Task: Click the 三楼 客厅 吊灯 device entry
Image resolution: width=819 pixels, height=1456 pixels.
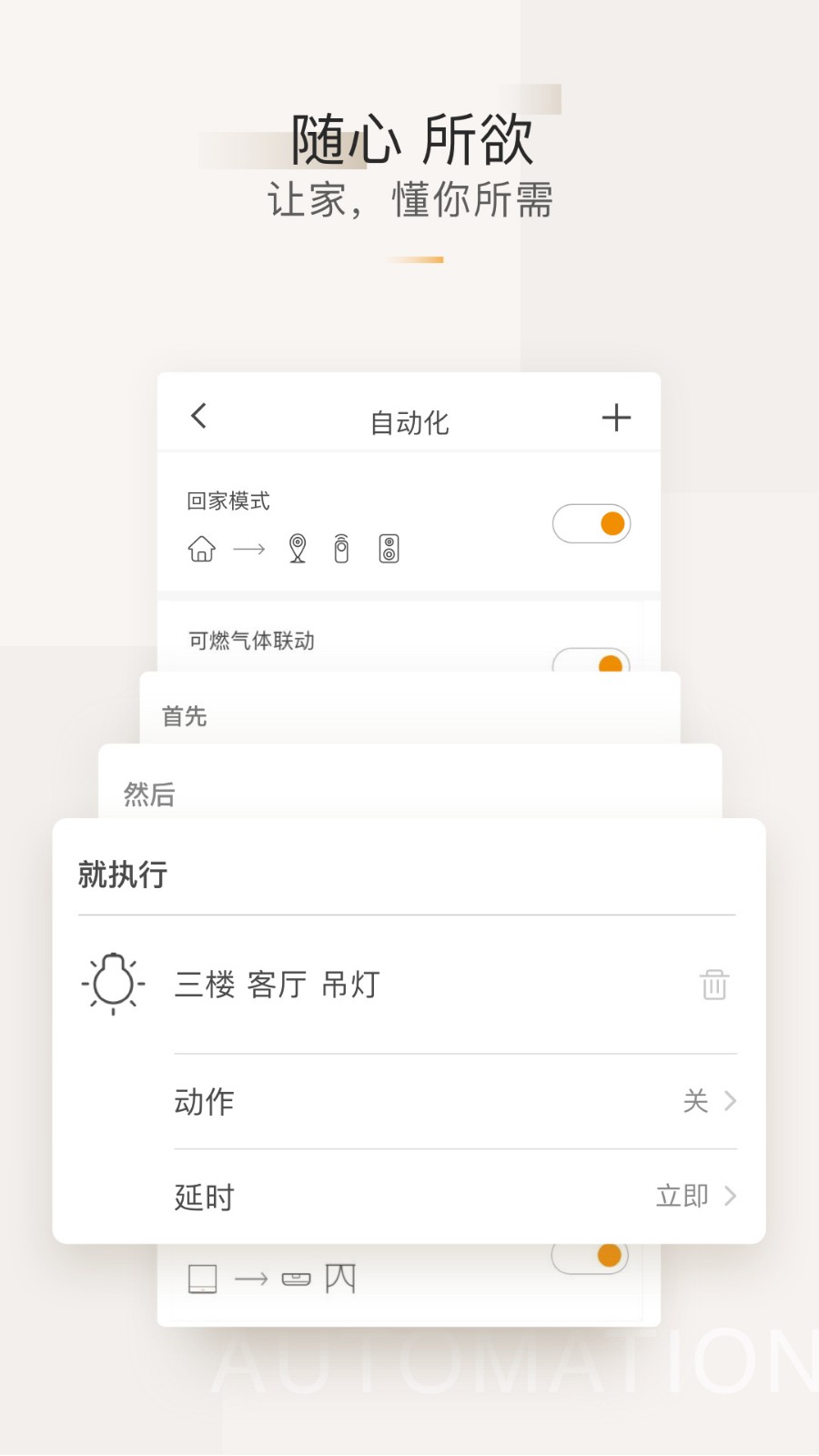Action: click(x=278, y=984)
